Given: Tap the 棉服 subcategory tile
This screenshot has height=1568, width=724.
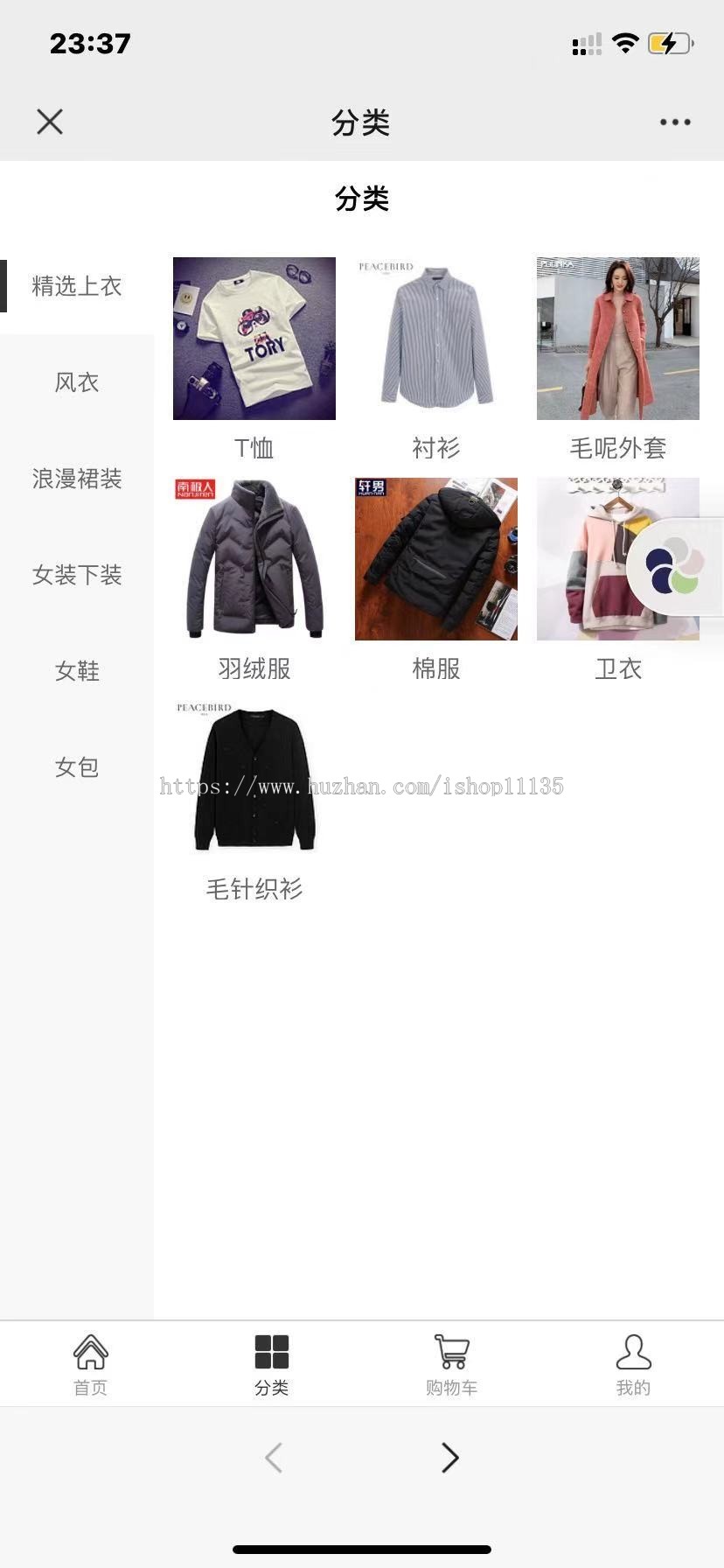Looking at the screenshot, I should click(x=436, y=559).
